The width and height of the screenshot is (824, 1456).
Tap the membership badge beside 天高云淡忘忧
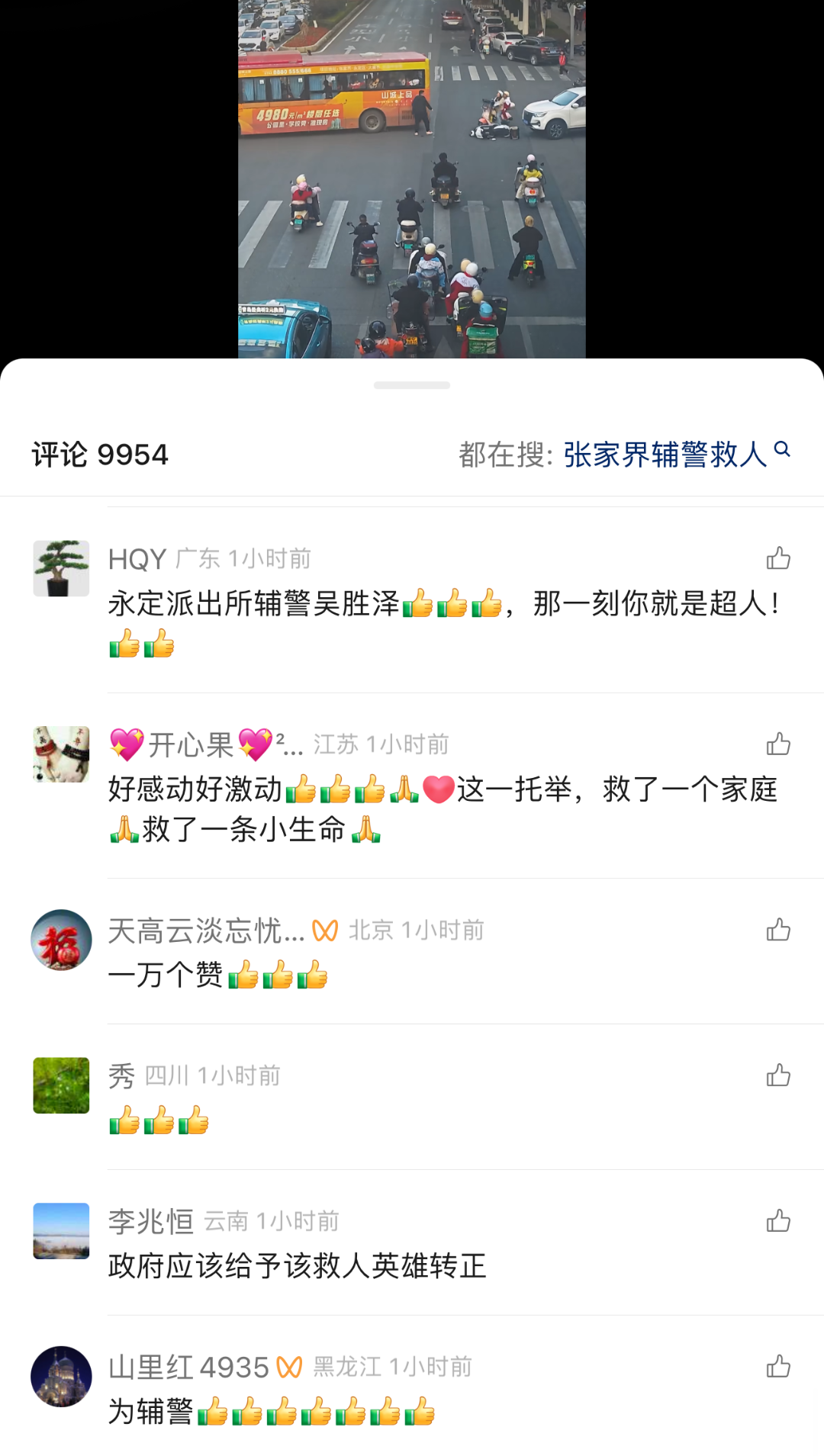coord(326,931)
